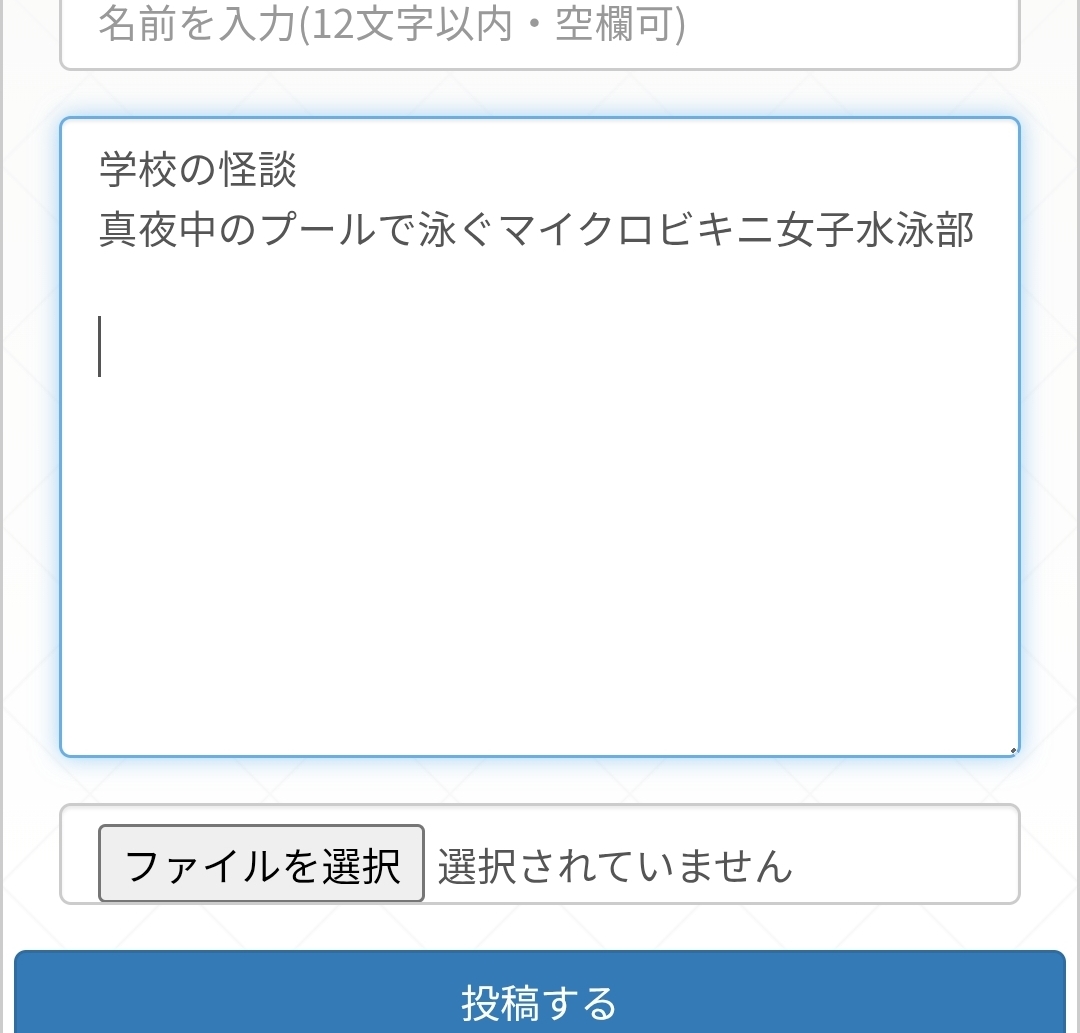This screenshot has height=1033, width=1080.
Task: Tap the name input field
Action: click(x=540, y=30)
